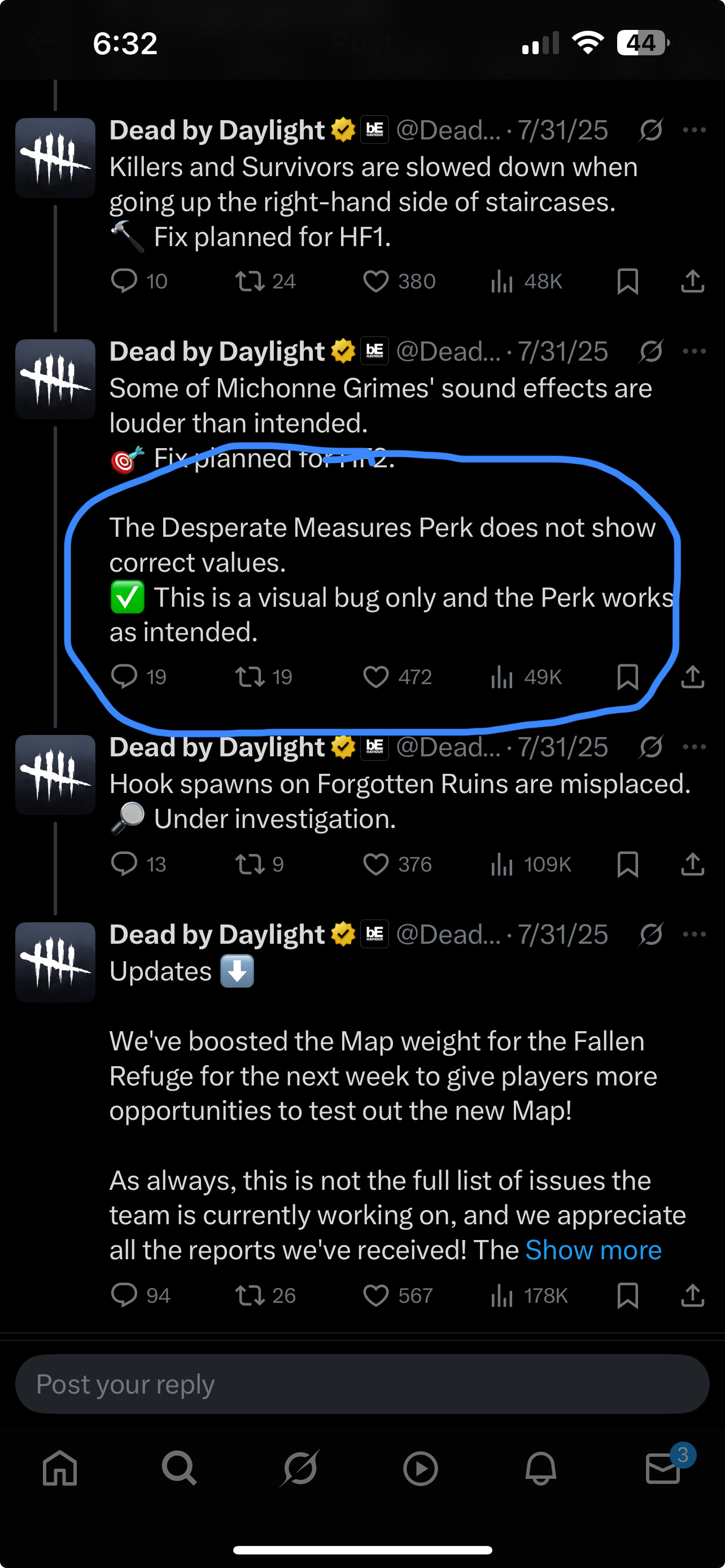Tap the Post your reply field
725x1568 pixels.
click(x=362, y=1384)
